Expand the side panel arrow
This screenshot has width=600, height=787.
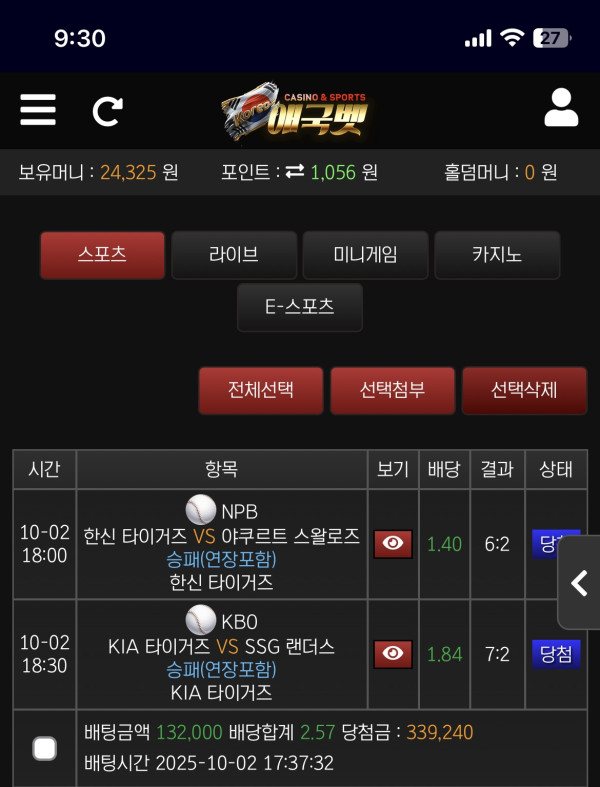pyautogui.click(x=579, y=584)
